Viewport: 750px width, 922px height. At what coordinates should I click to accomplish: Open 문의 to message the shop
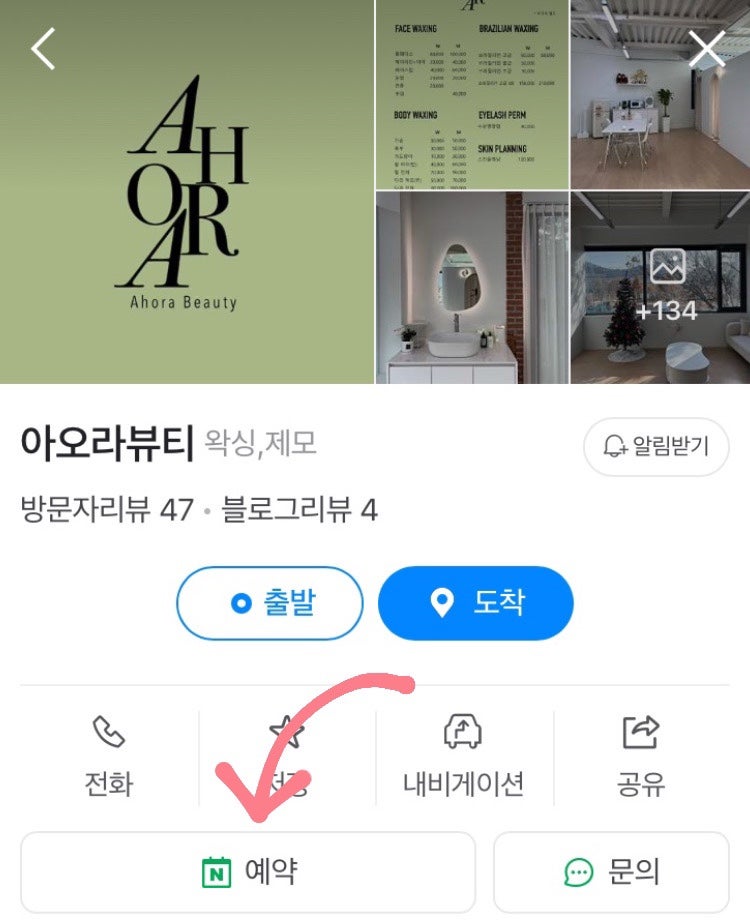click(611, 871)
